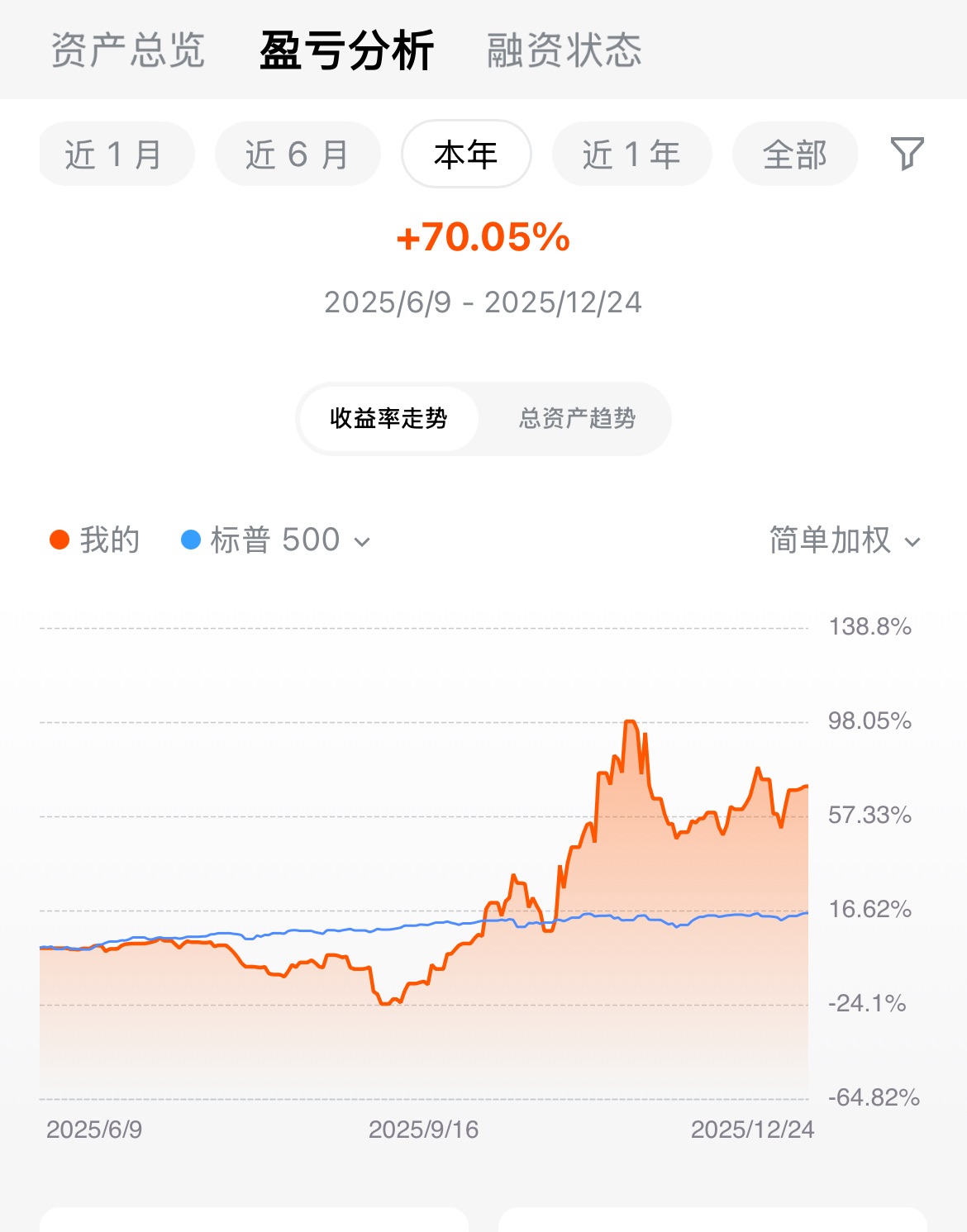This screenshot has width=967, height=1232.
Task: Open the 简单加权 calculation method dropdown
Action: (844, 540)
